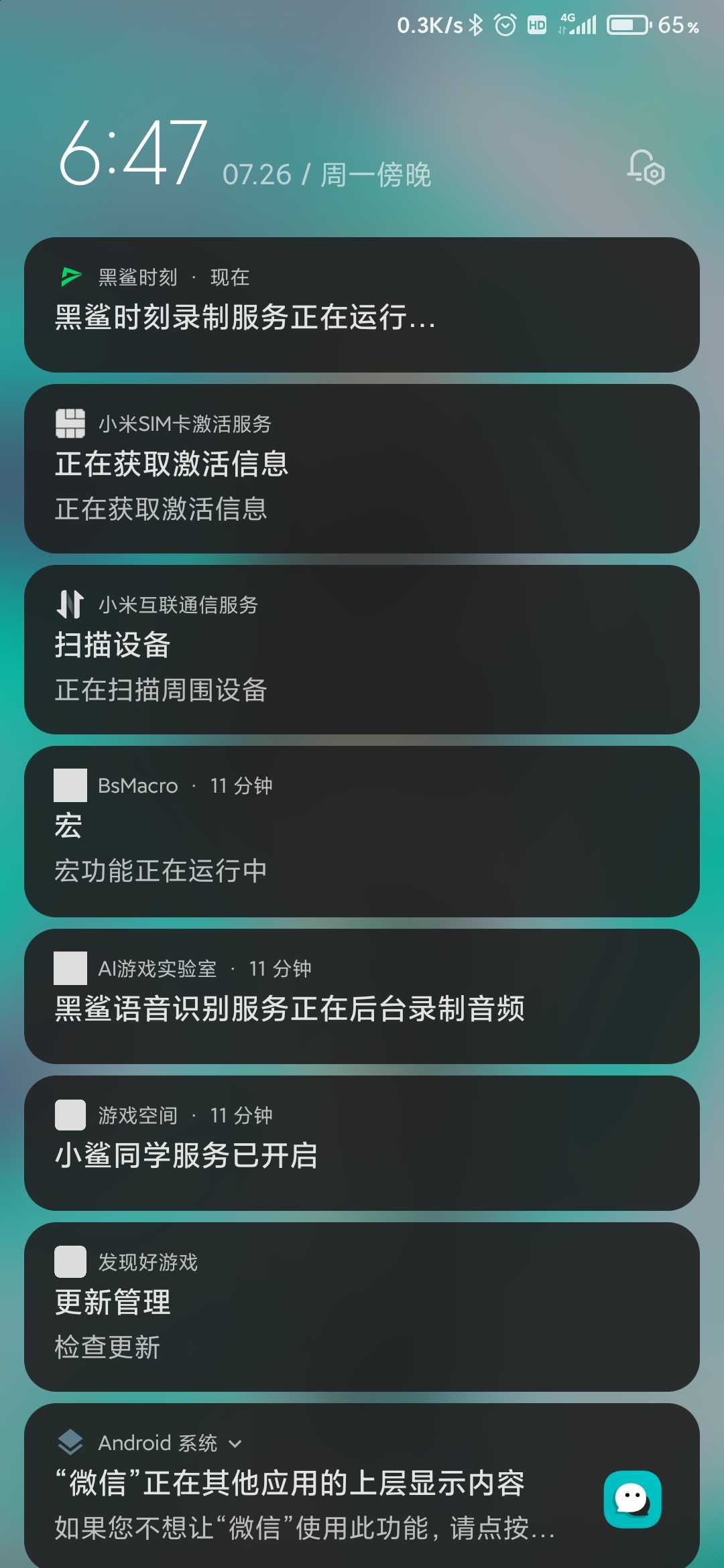Open the 微信 overlay display notification
Image resolution: width=724 pixels, height=1568 pixels.
click(x=362, y=1486)
